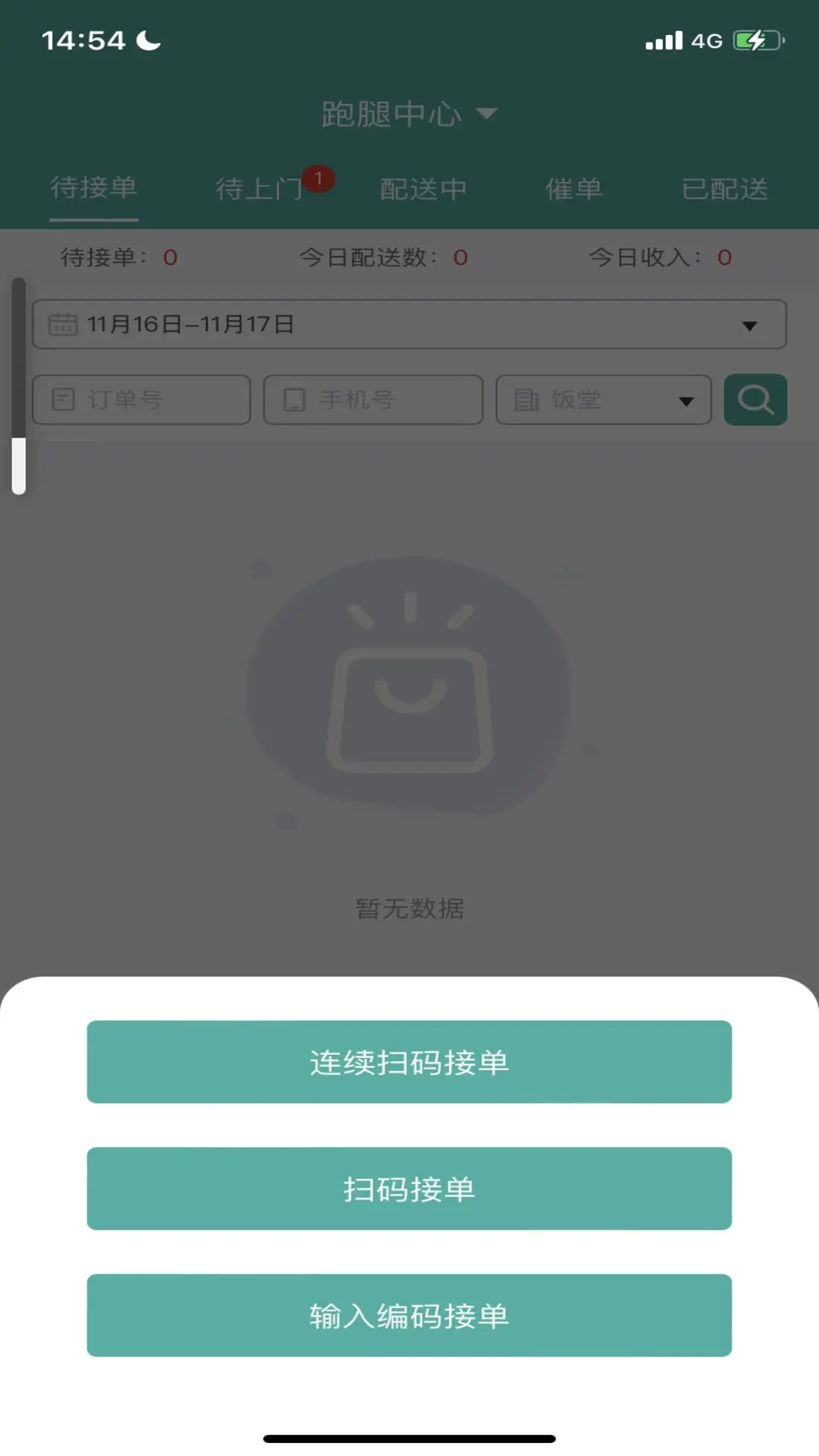The width and height of the screenshot is (819, 1456).
Task: Click the calendar icon in date range field
Action: [64, 324]
